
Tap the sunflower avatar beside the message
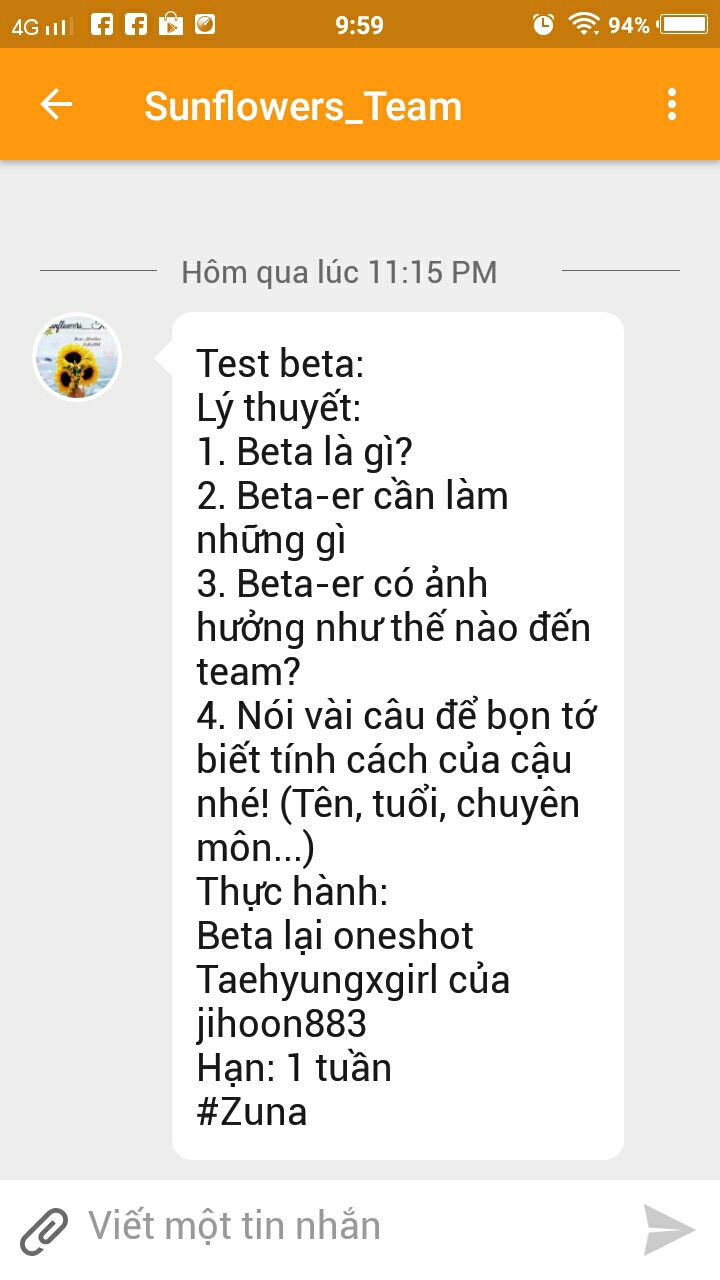click(x=77, y=358)
